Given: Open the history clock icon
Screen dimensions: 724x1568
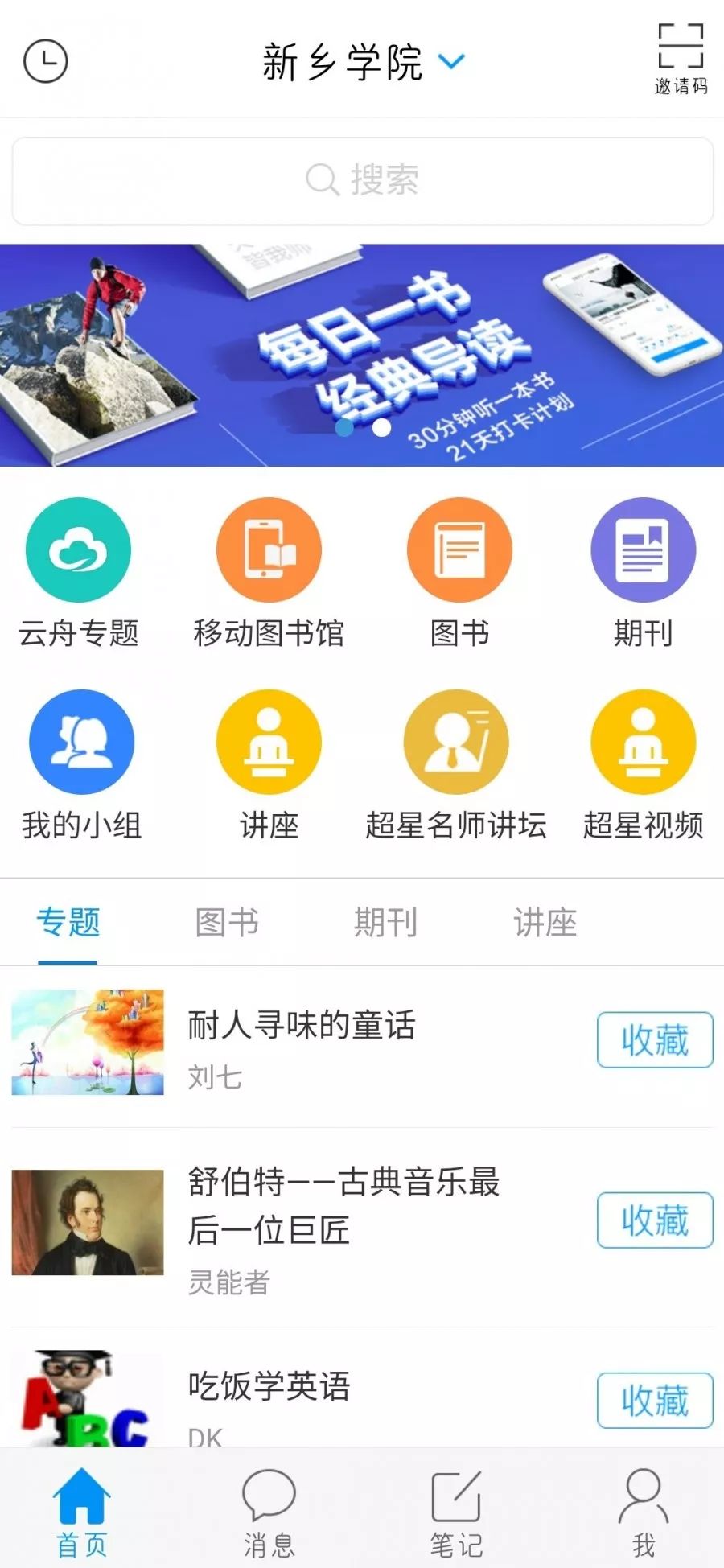Looking at the screenshot, I should click(45, 61).
